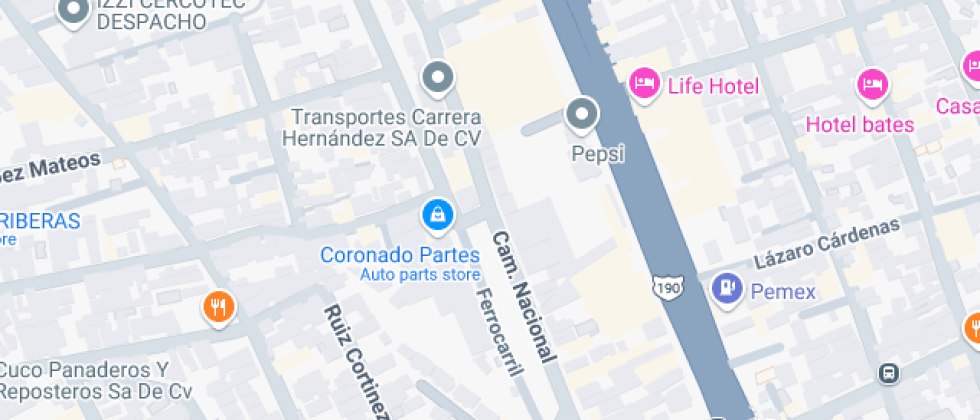Open the restaurant pin above Cuco Panaderos

pyautogui.click(x=219, y=308)
